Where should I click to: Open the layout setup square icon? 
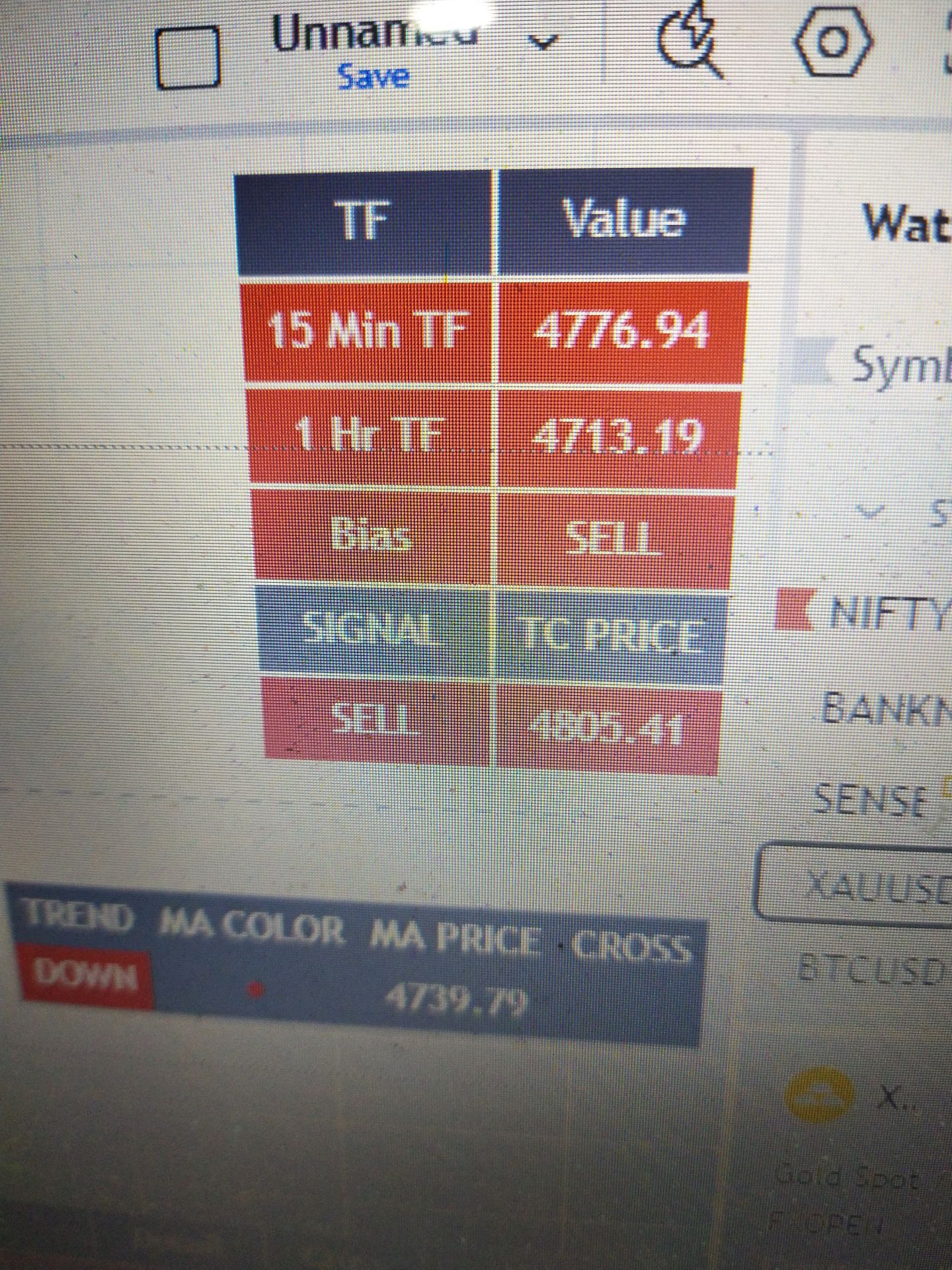click(x=188, y=58)
